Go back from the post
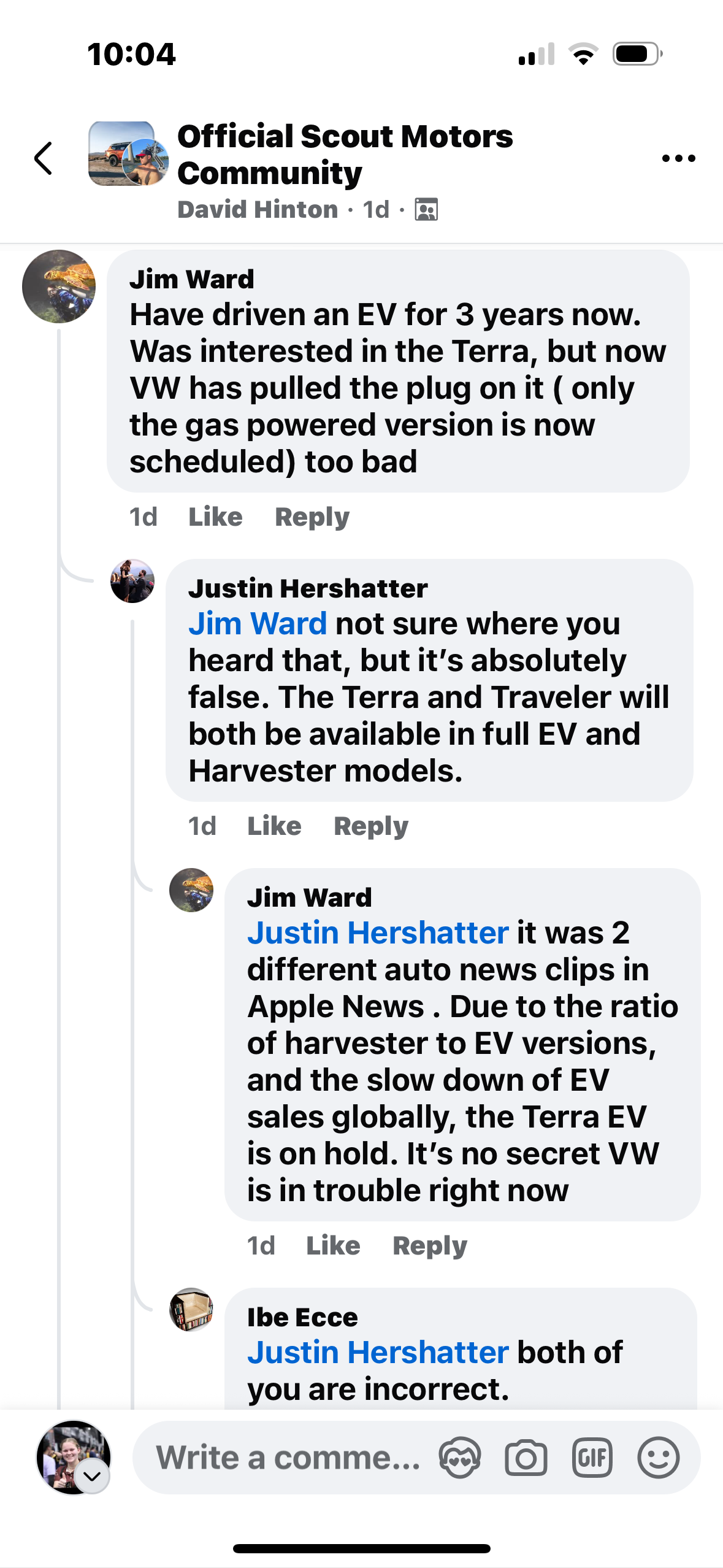The image size is (723, 1568). click(x=44, y=158)
